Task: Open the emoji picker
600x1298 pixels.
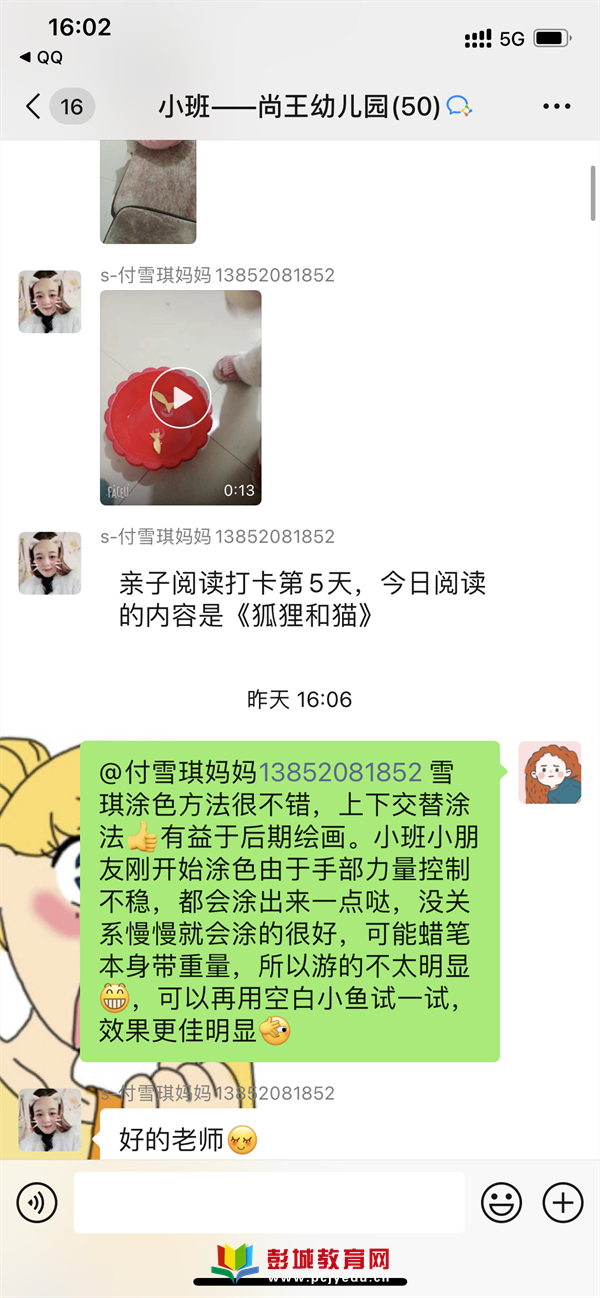Action: pyautogui.click(x=502, y=1202)
